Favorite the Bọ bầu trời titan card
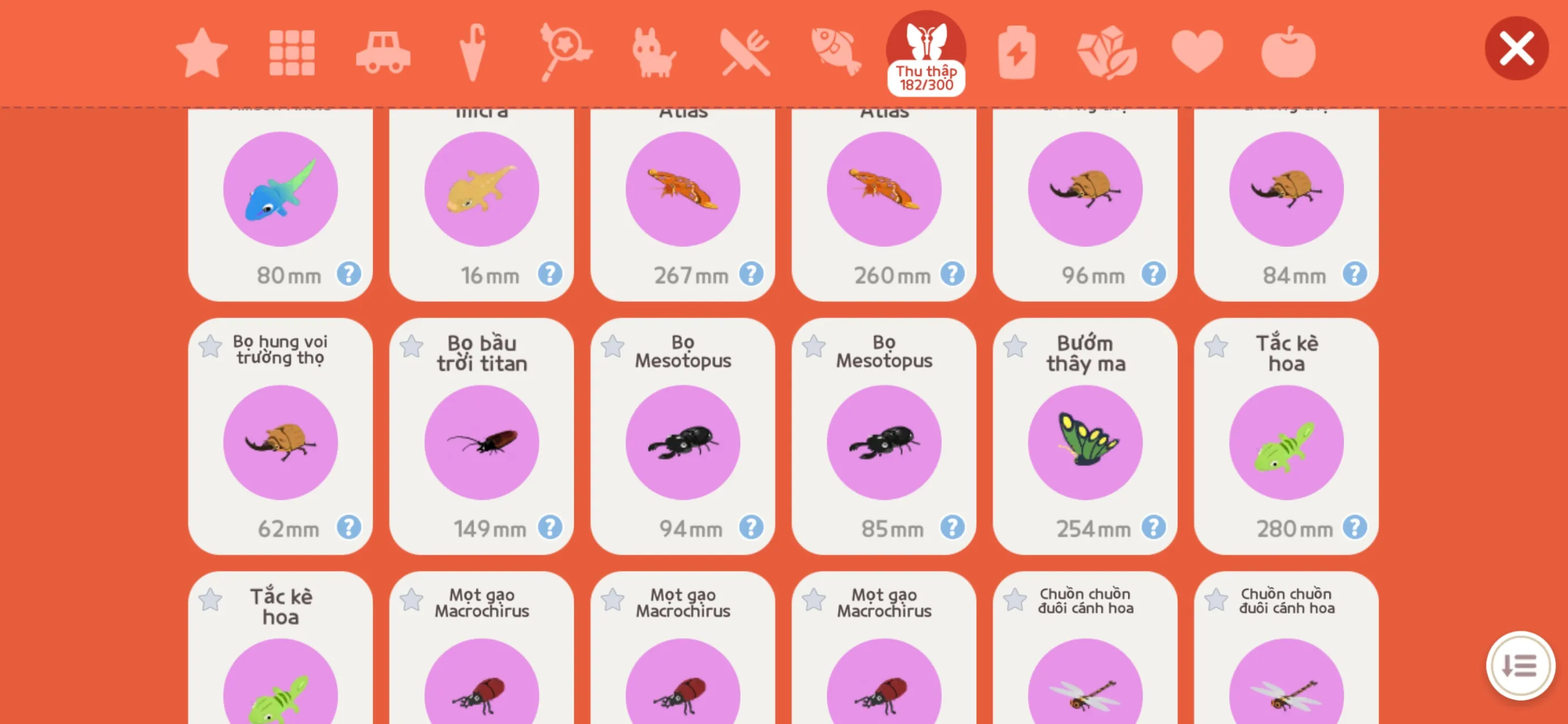The height and width of the screenshot is (724, 1568). (x=411, y=347)
